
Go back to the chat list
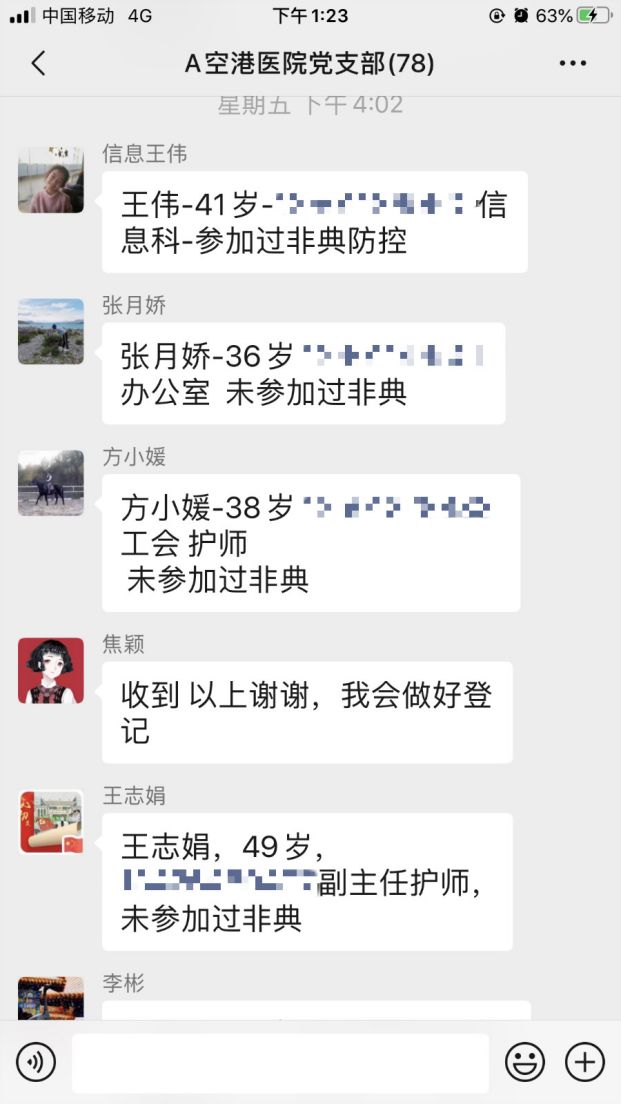(x=38, y=64)
